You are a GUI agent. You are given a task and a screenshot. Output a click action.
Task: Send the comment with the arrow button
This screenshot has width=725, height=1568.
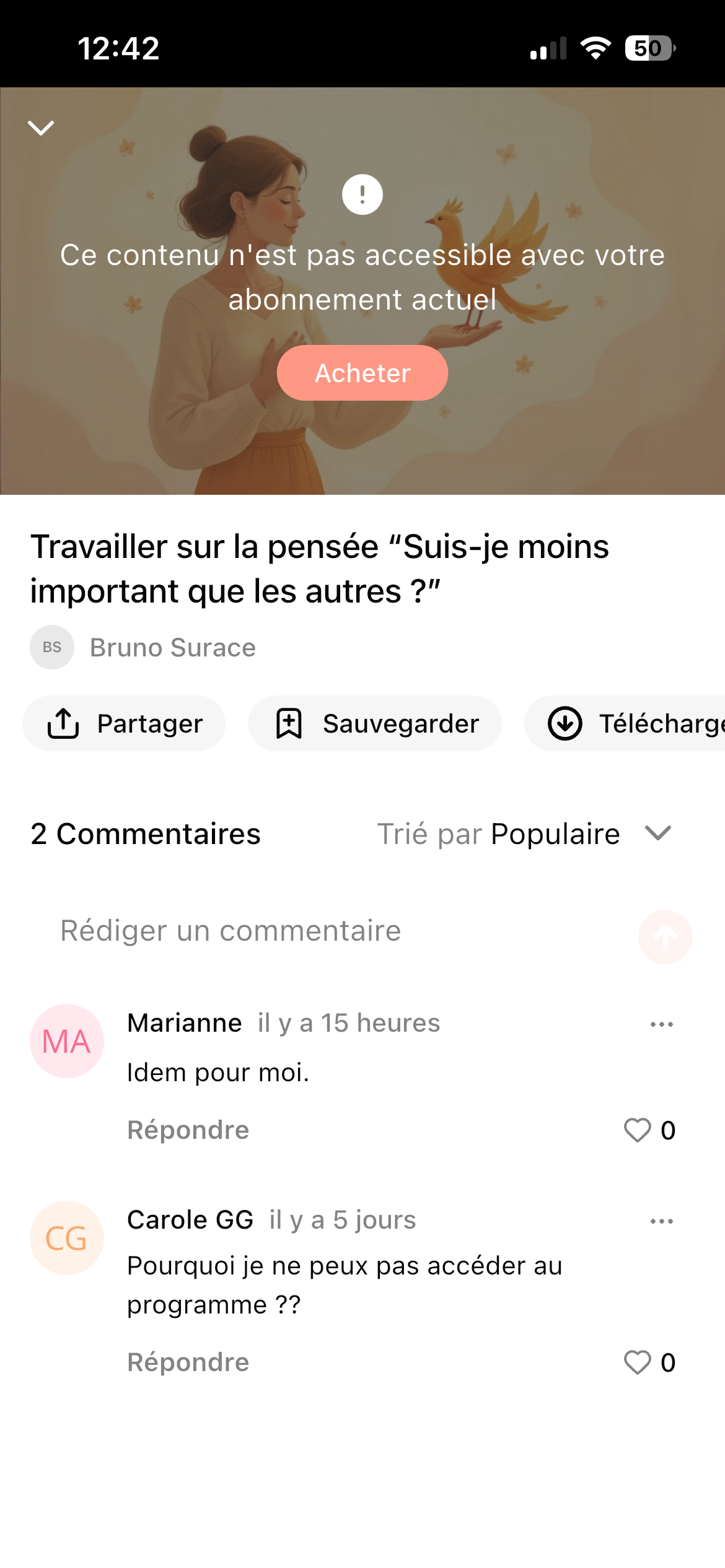pos(665,936)
